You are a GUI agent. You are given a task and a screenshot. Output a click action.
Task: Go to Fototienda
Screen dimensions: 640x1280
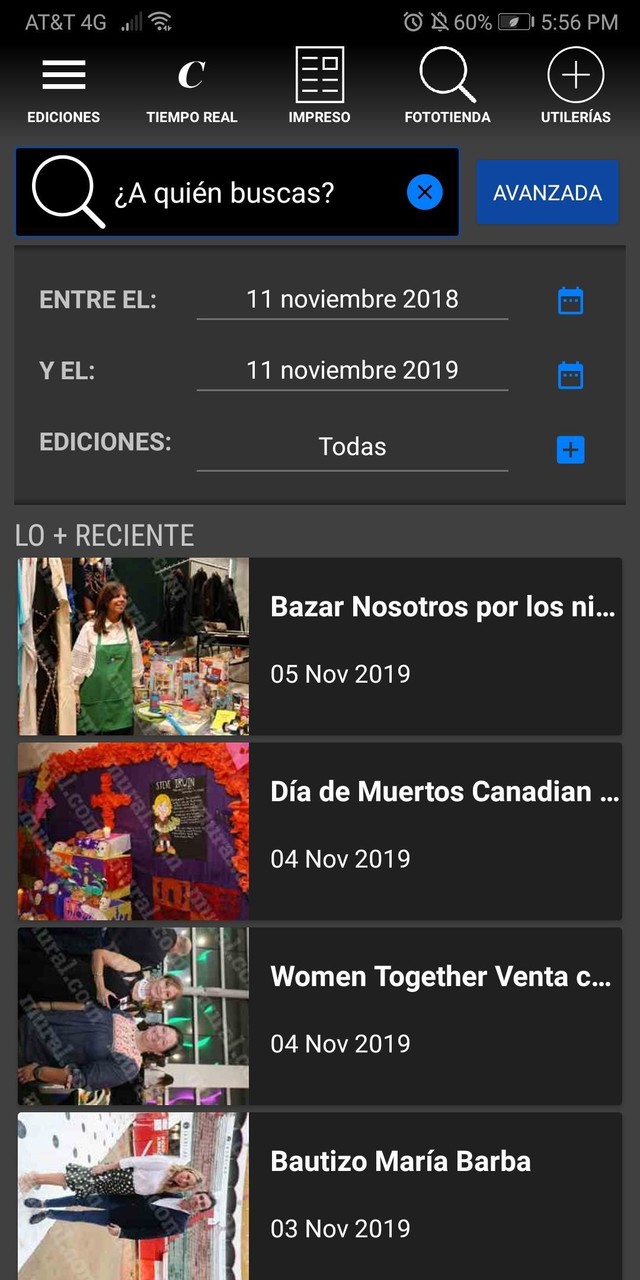click(x=447, y=86)
